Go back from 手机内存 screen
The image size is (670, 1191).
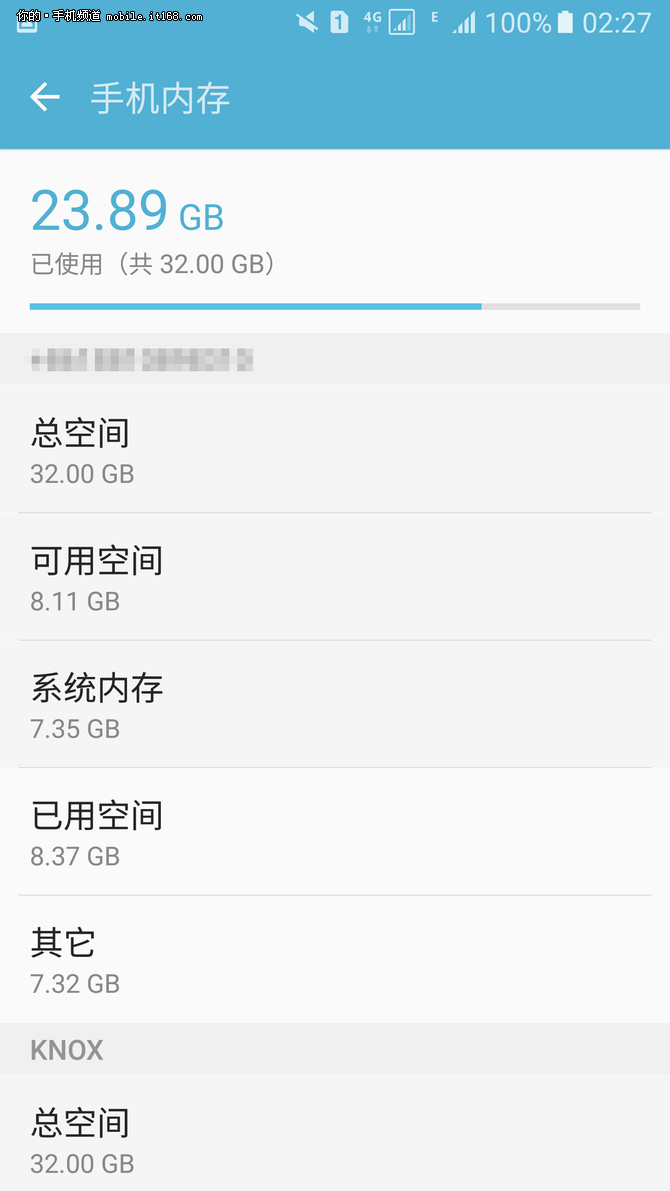click(45, 97)
